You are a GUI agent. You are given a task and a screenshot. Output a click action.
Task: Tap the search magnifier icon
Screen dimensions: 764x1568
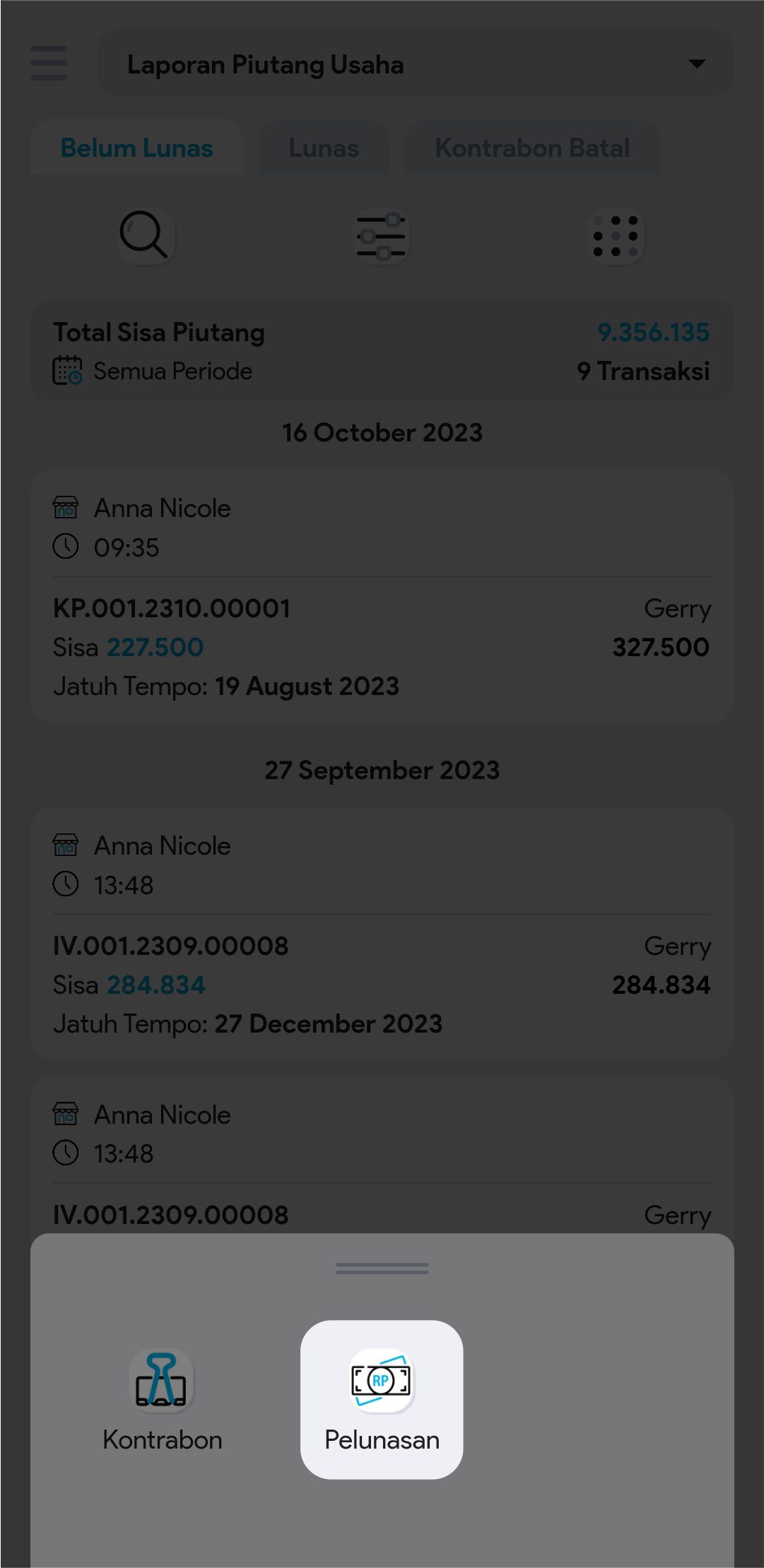coord(144,235)
